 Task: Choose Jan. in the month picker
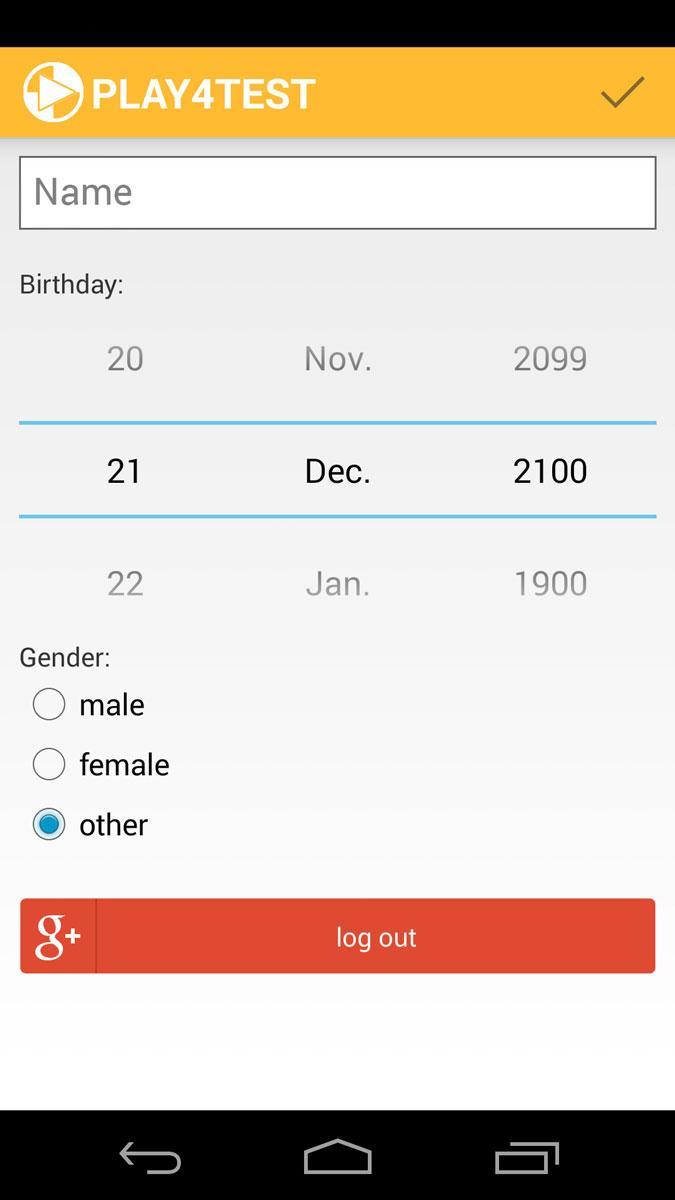[x=338, y=583]
